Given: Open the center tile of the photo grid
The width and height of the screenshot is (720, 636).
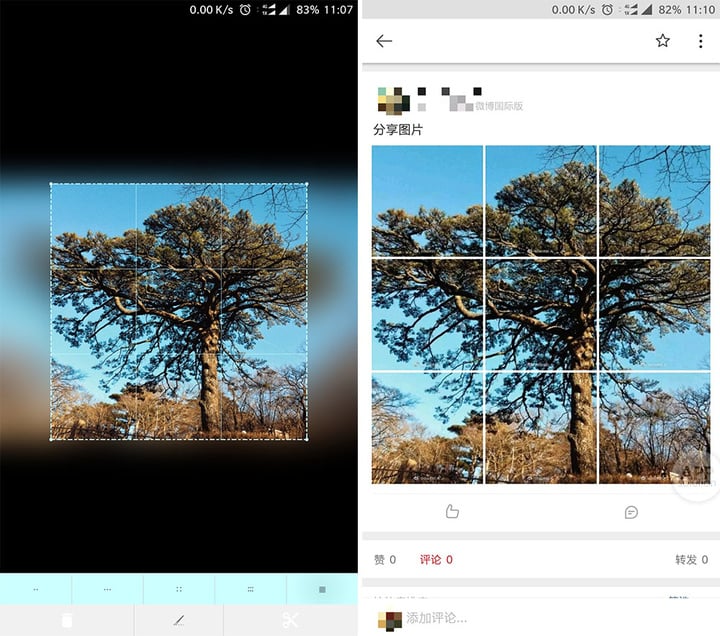Looking at the screenshot, I should [x=541, y=315].
